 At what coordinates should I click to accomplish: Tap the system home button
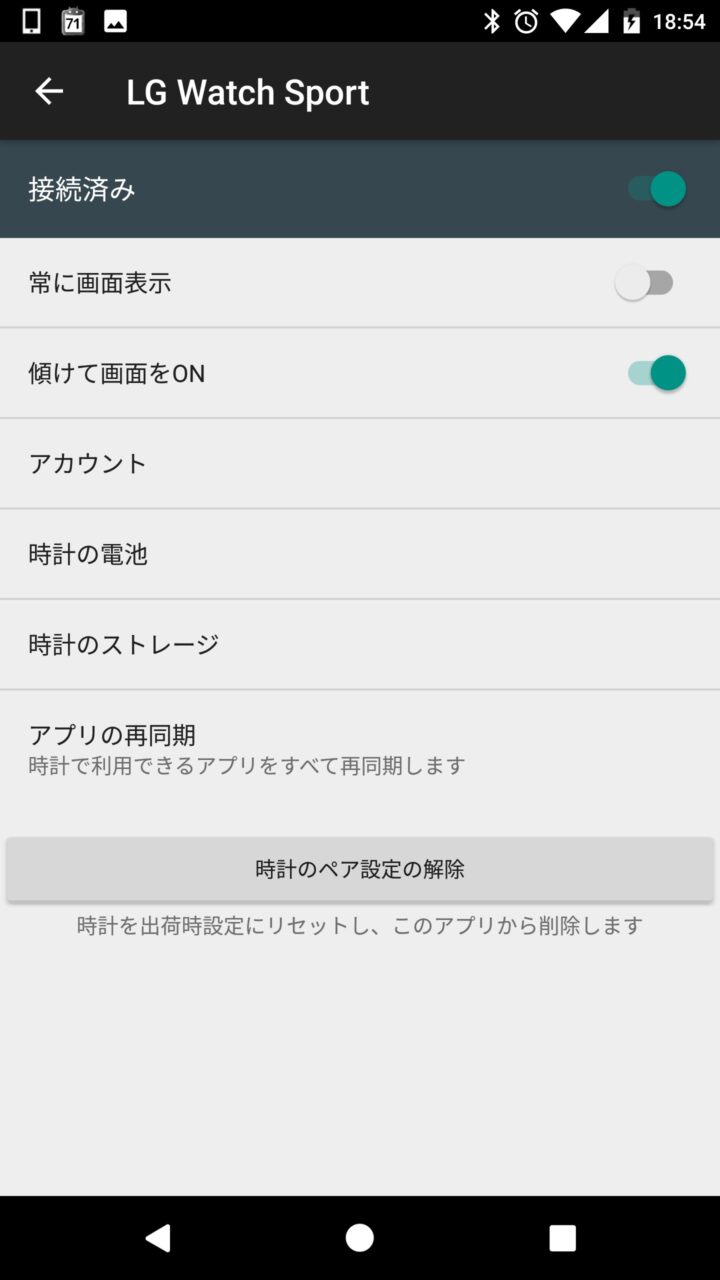tap(360, 1238)
